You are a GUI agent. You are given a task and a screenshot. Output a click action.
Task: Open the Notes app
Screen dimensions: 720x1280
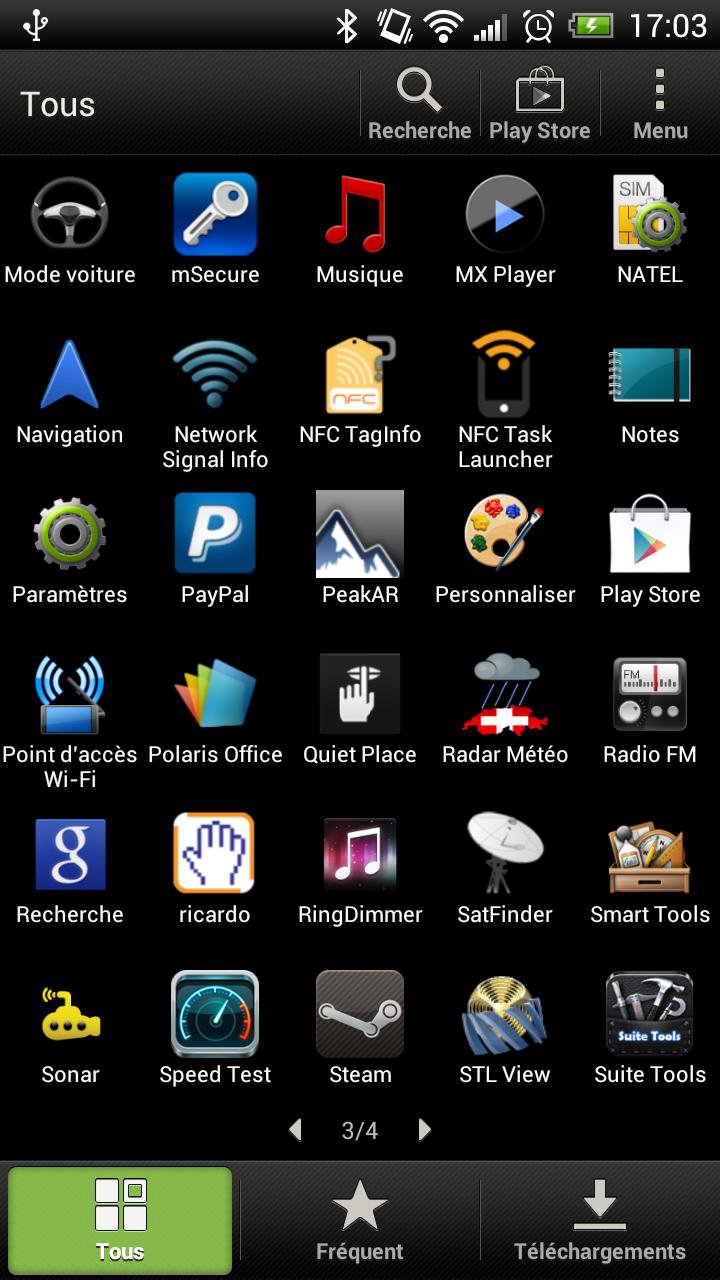pyautogui.click(x=650, y=390)
